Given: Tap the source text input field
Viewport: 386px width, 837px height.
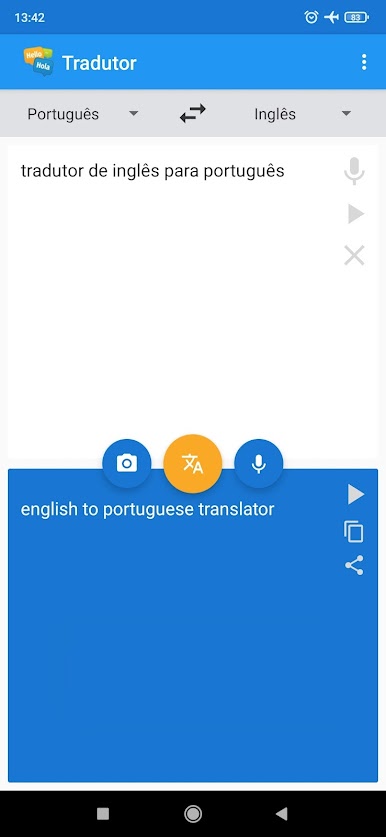Looking at the screenshot, I should pos(176,299).
